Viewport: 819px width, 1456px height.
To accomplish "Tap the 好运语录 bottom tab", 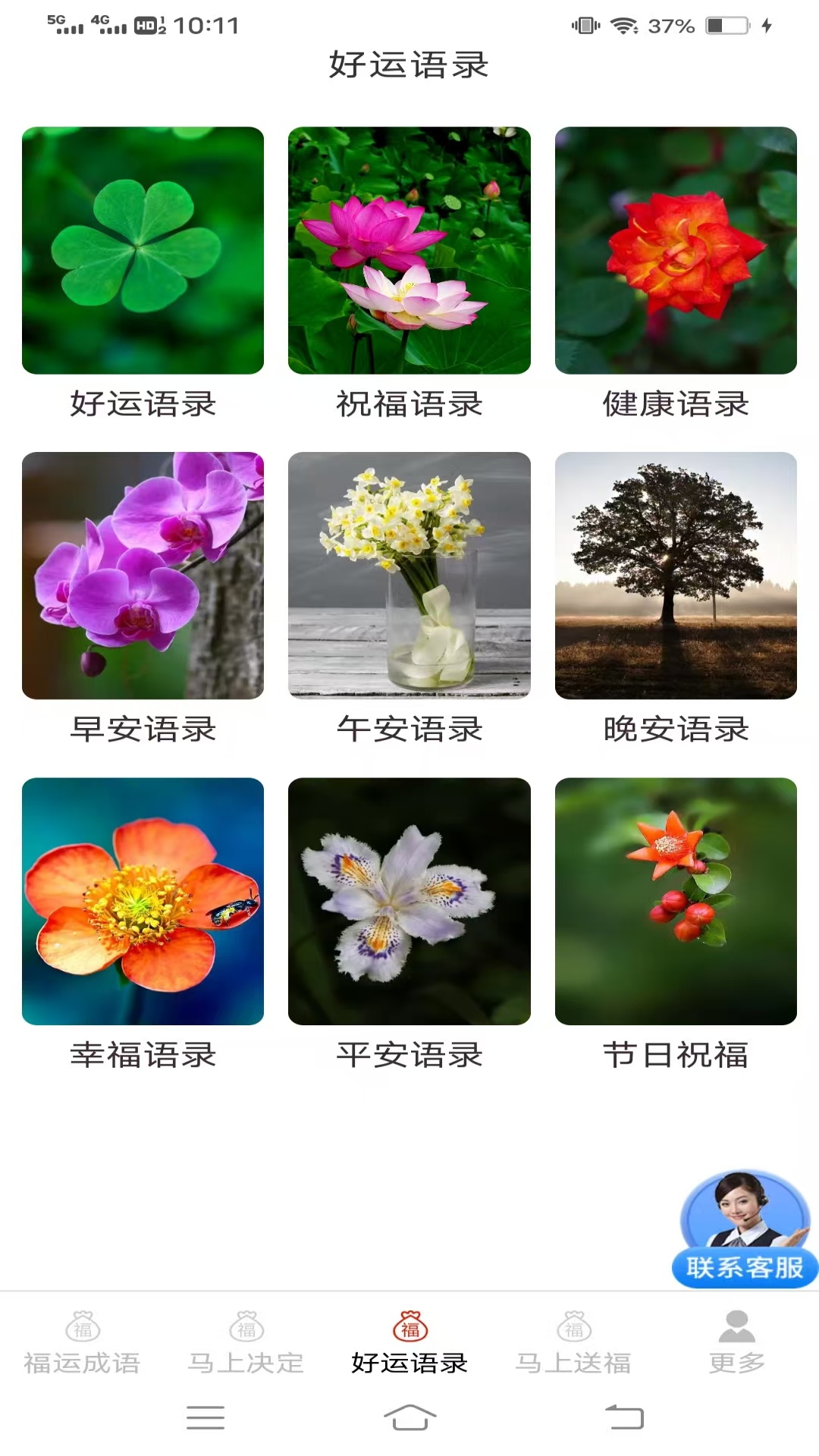I will click(409, 1343).
